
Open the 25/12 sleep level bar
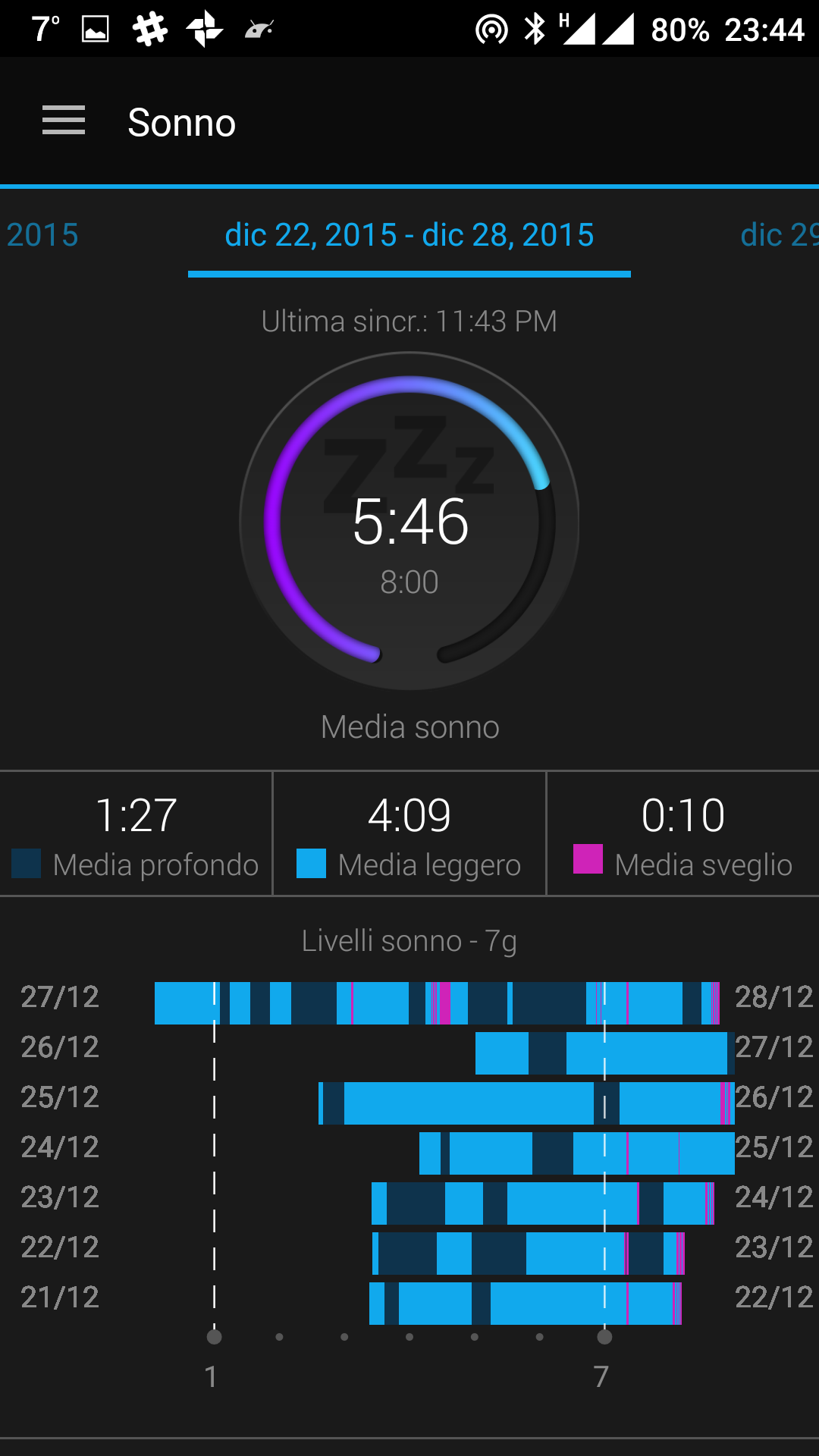click(526, 1103)
